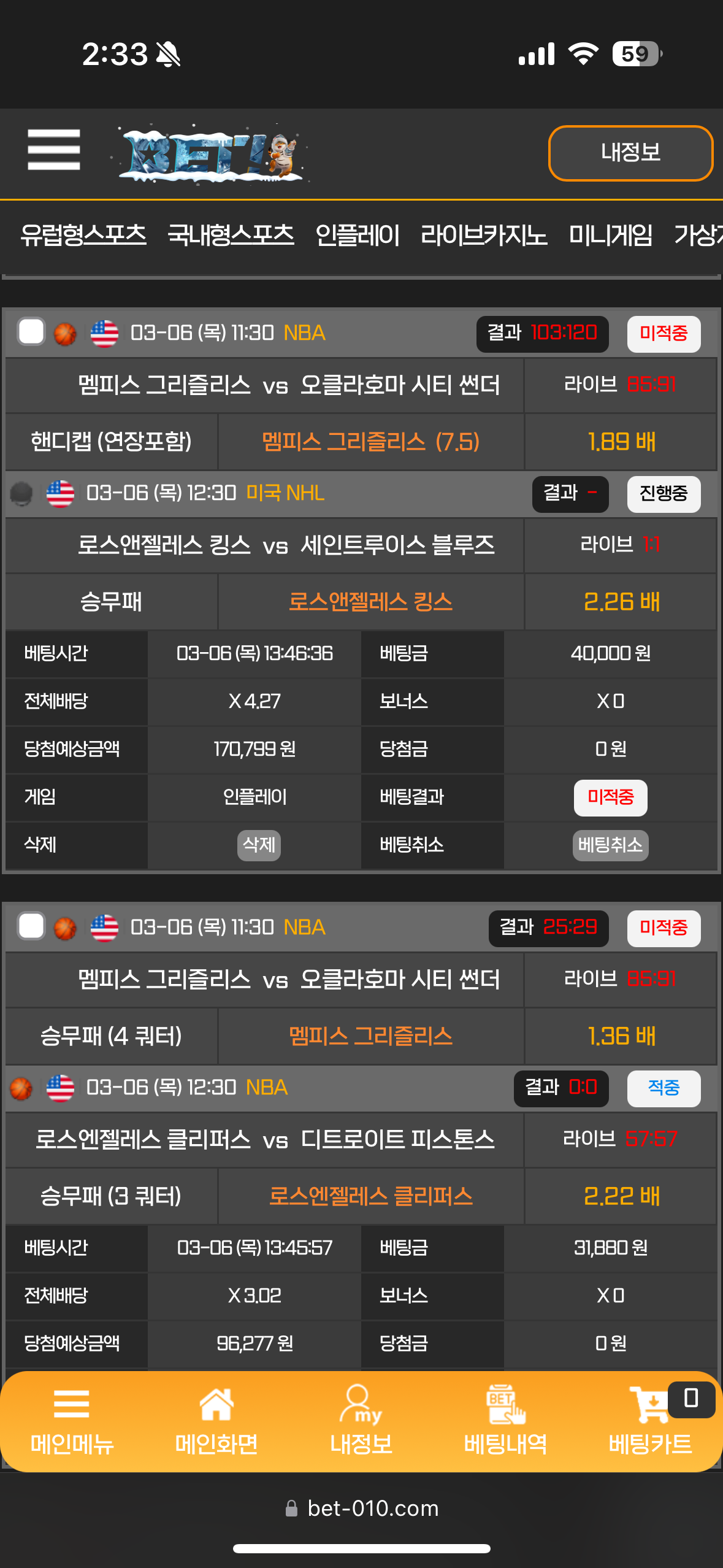Go to 메인화면 in bottom bar
Viewport: 723px width, 1568px height.
click(216, 1422)
